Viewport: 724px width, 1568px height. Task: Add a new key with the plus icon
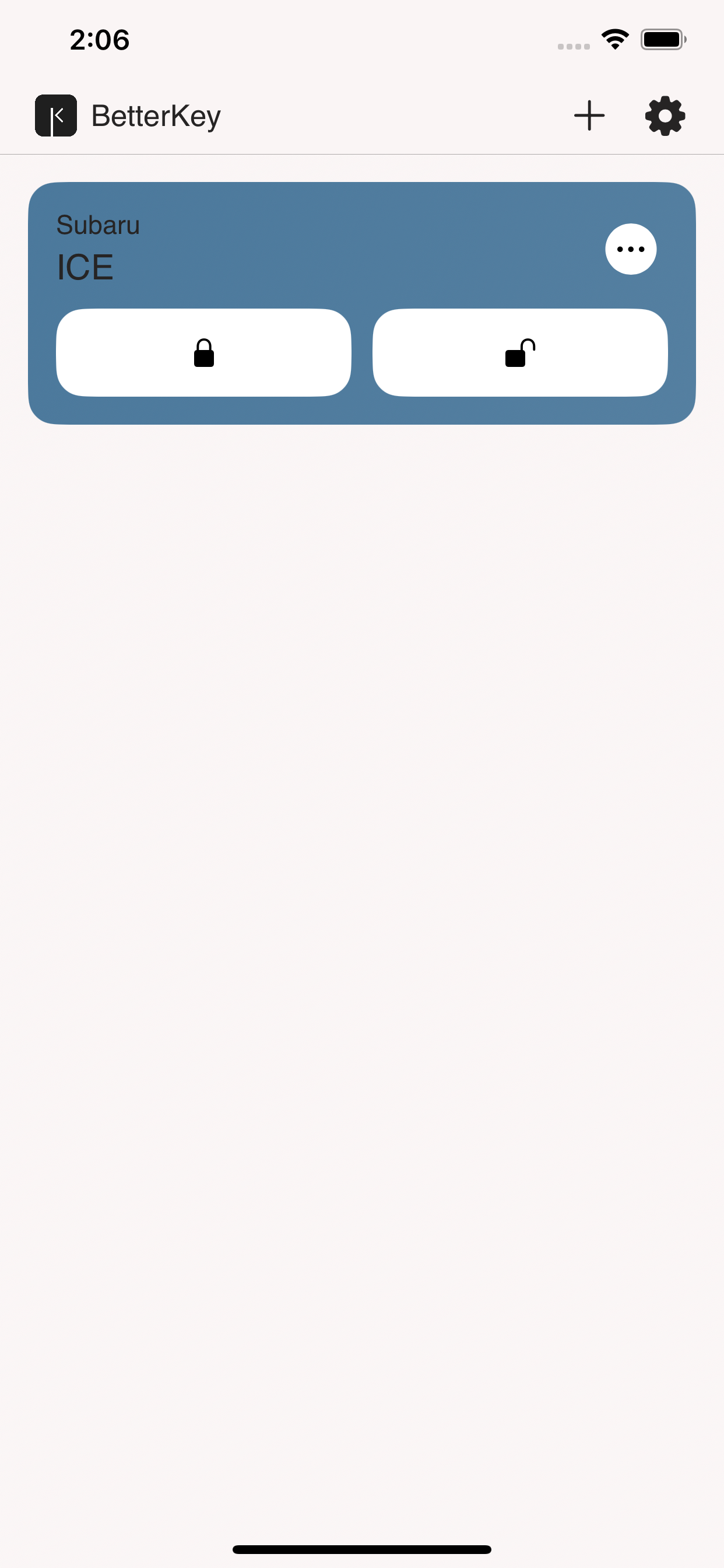[x=589, y=116]
